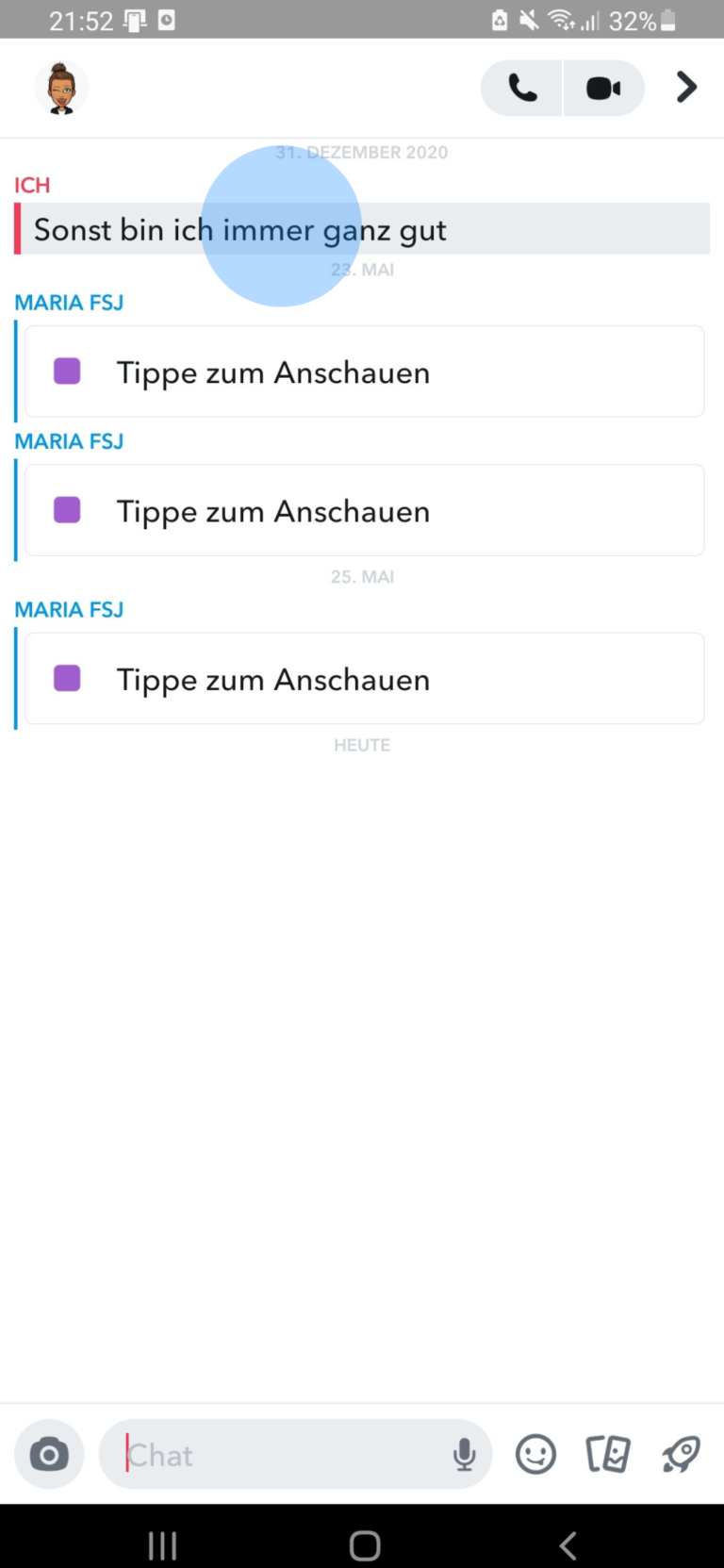Open the sticker and emoji picker
Image resolution: width=724 pixels, height=1568 pixels.
click(535, 1455)
